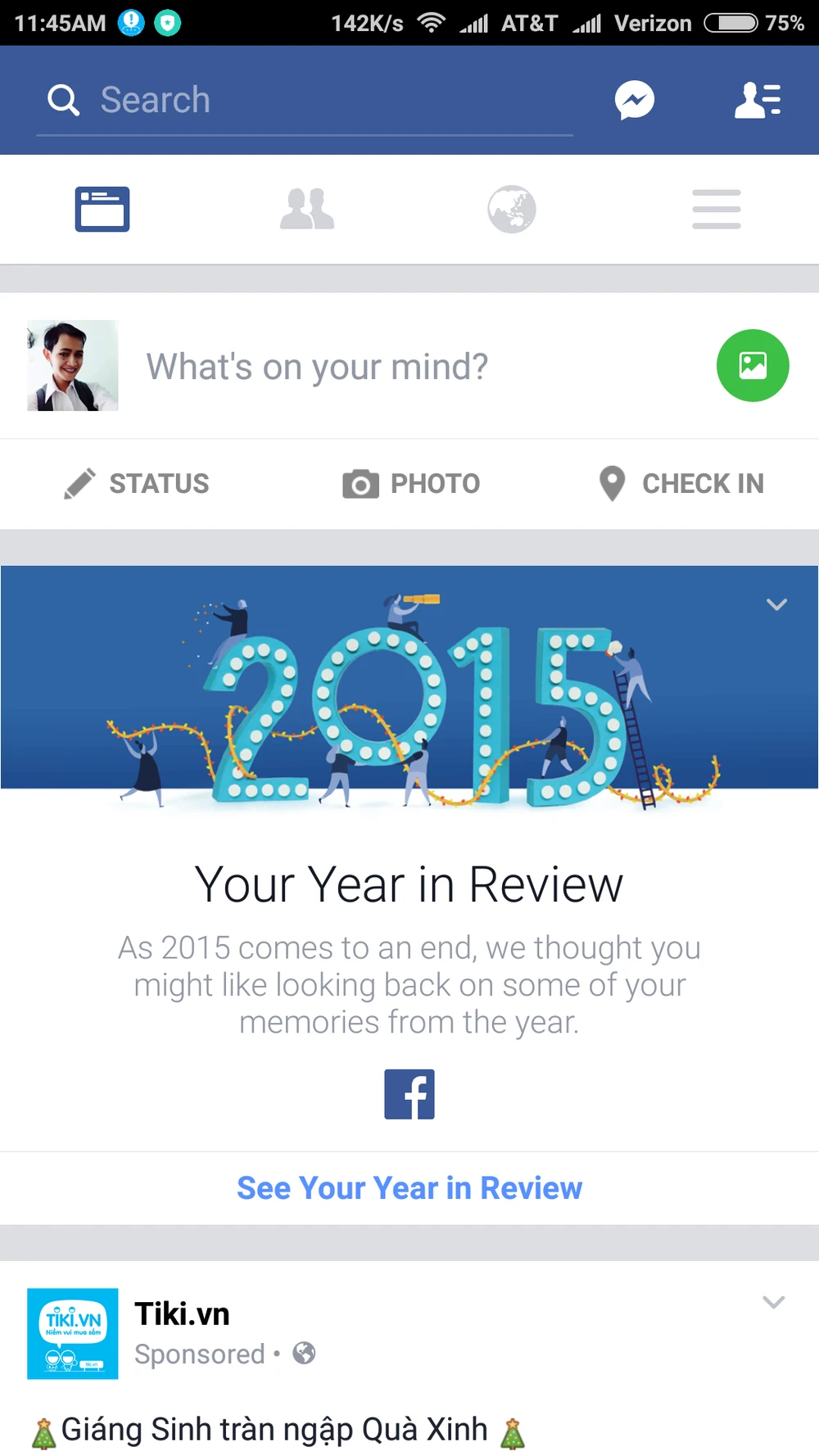
Task: Select the Status pencil icon
Action: [x=79, y=483]
